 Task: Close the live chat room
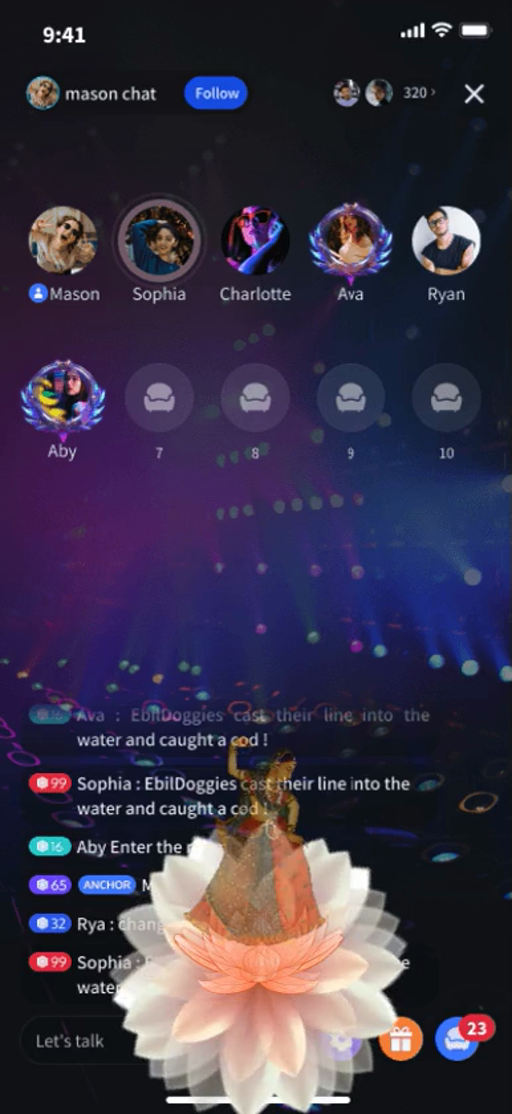(x=474, y=94)
